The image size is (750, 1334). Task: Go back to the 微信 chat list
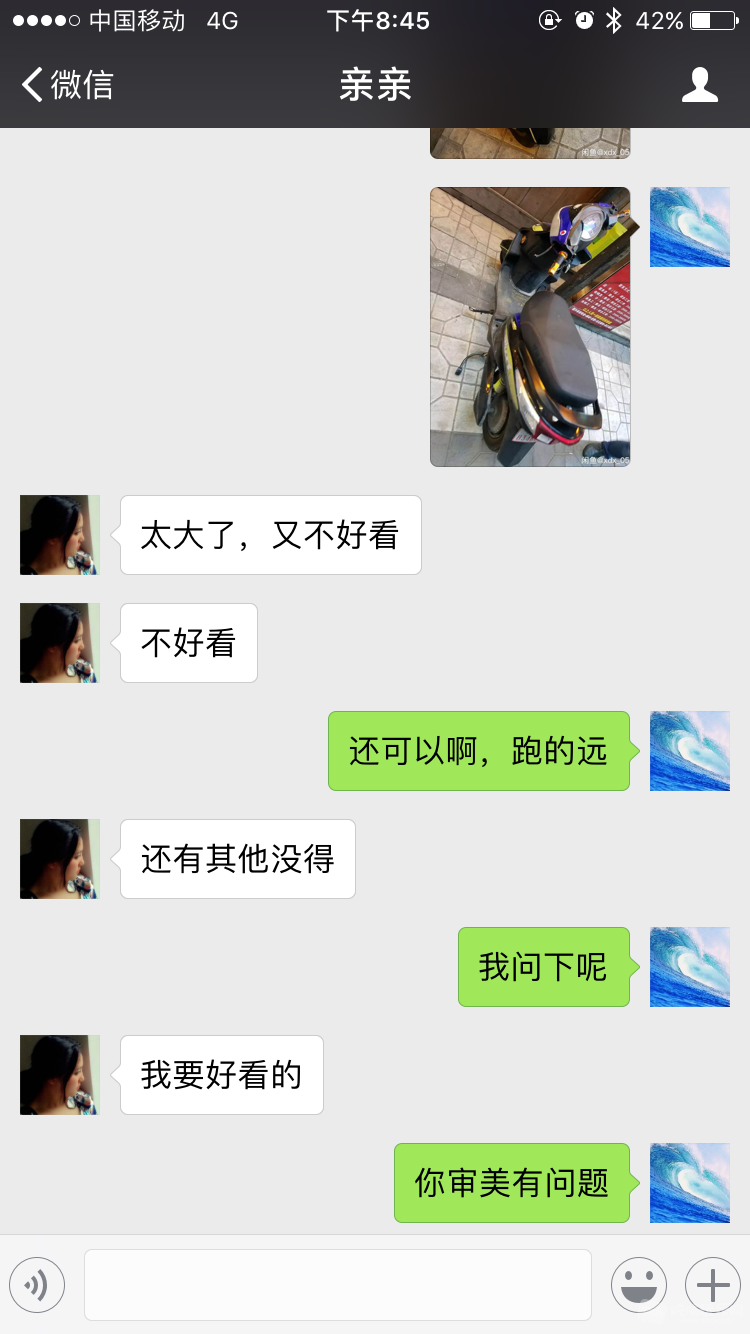(x=68, y=85)
